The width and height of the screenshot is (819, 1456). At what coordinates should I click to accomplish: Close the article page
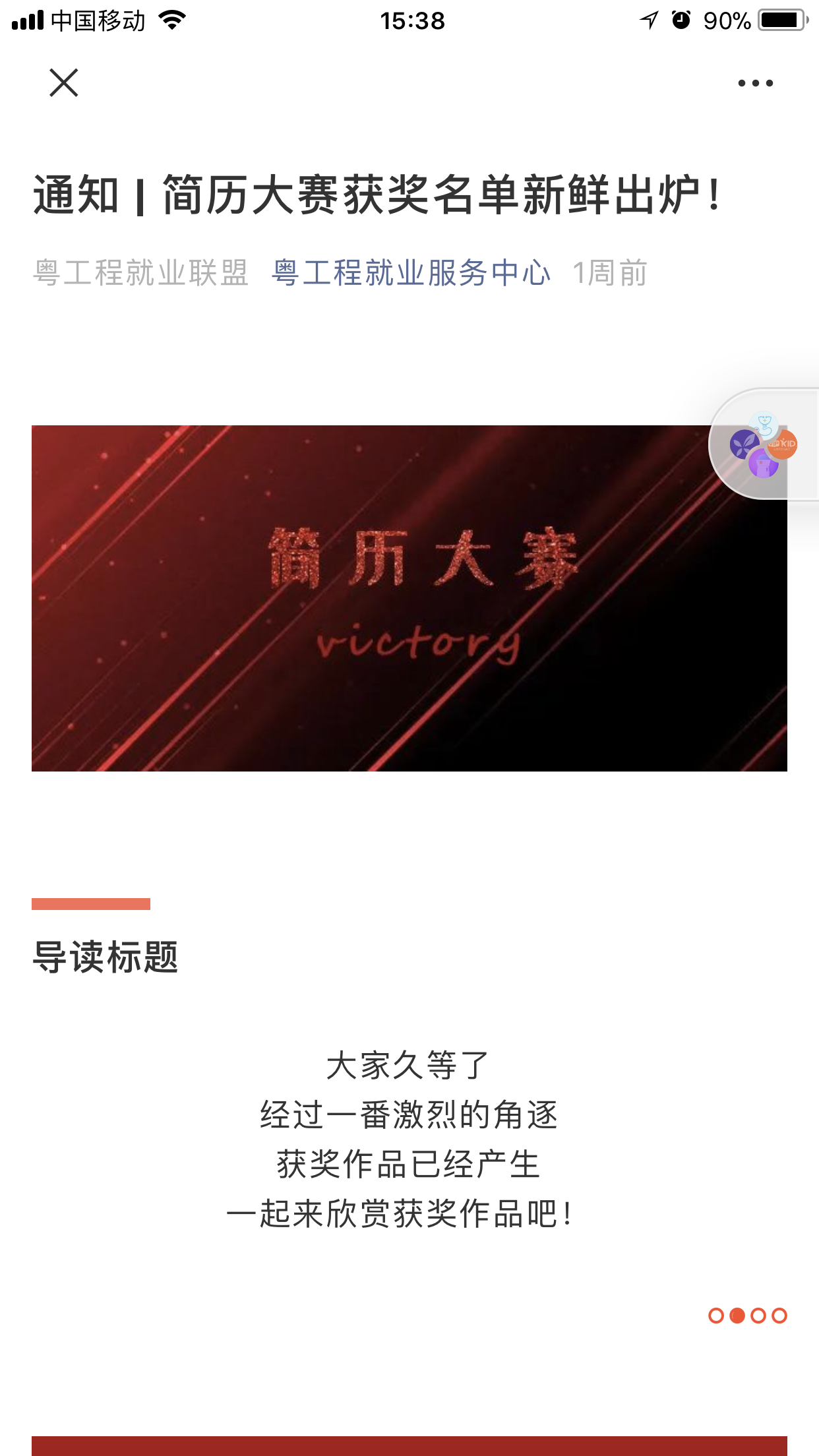click(64, 83)
